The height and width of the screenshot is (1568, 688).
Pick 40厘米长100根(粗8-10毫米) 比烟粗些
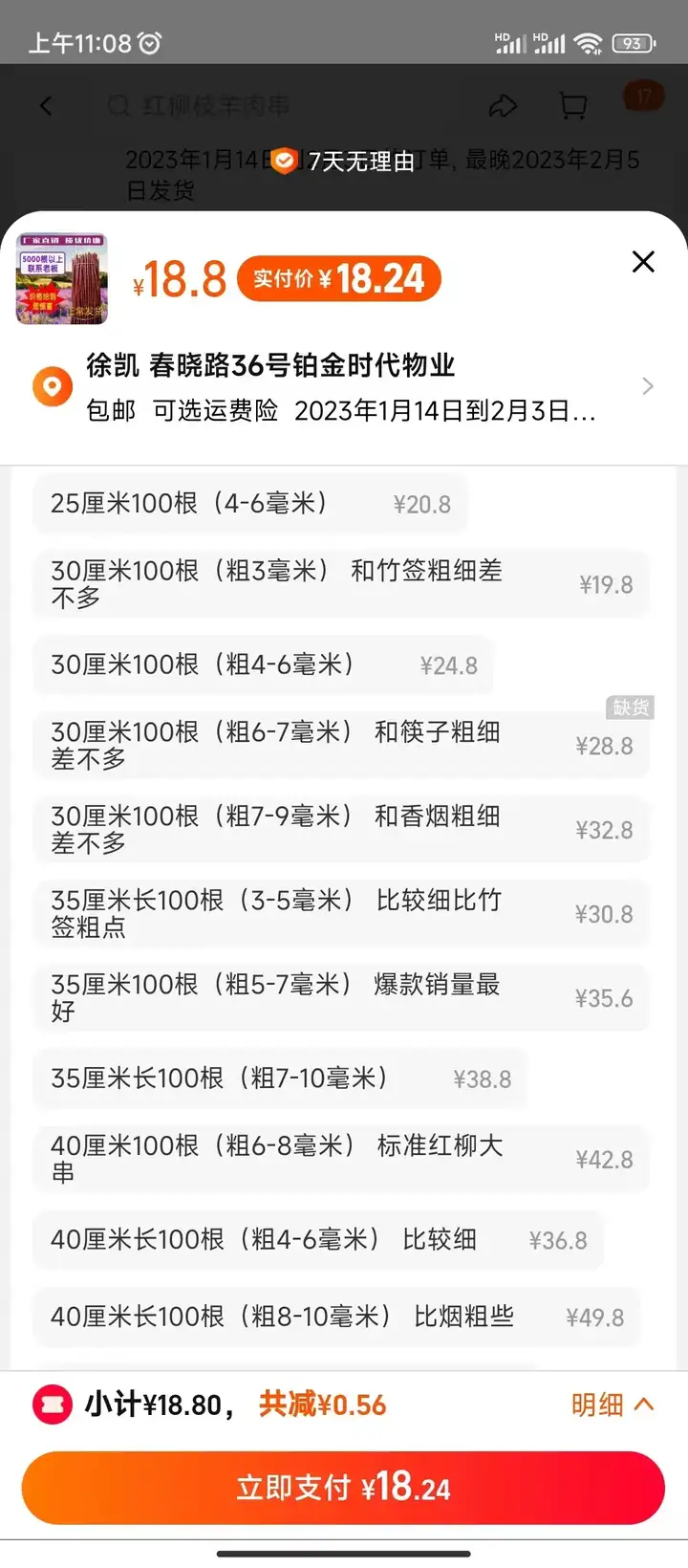coord(336,1317)
